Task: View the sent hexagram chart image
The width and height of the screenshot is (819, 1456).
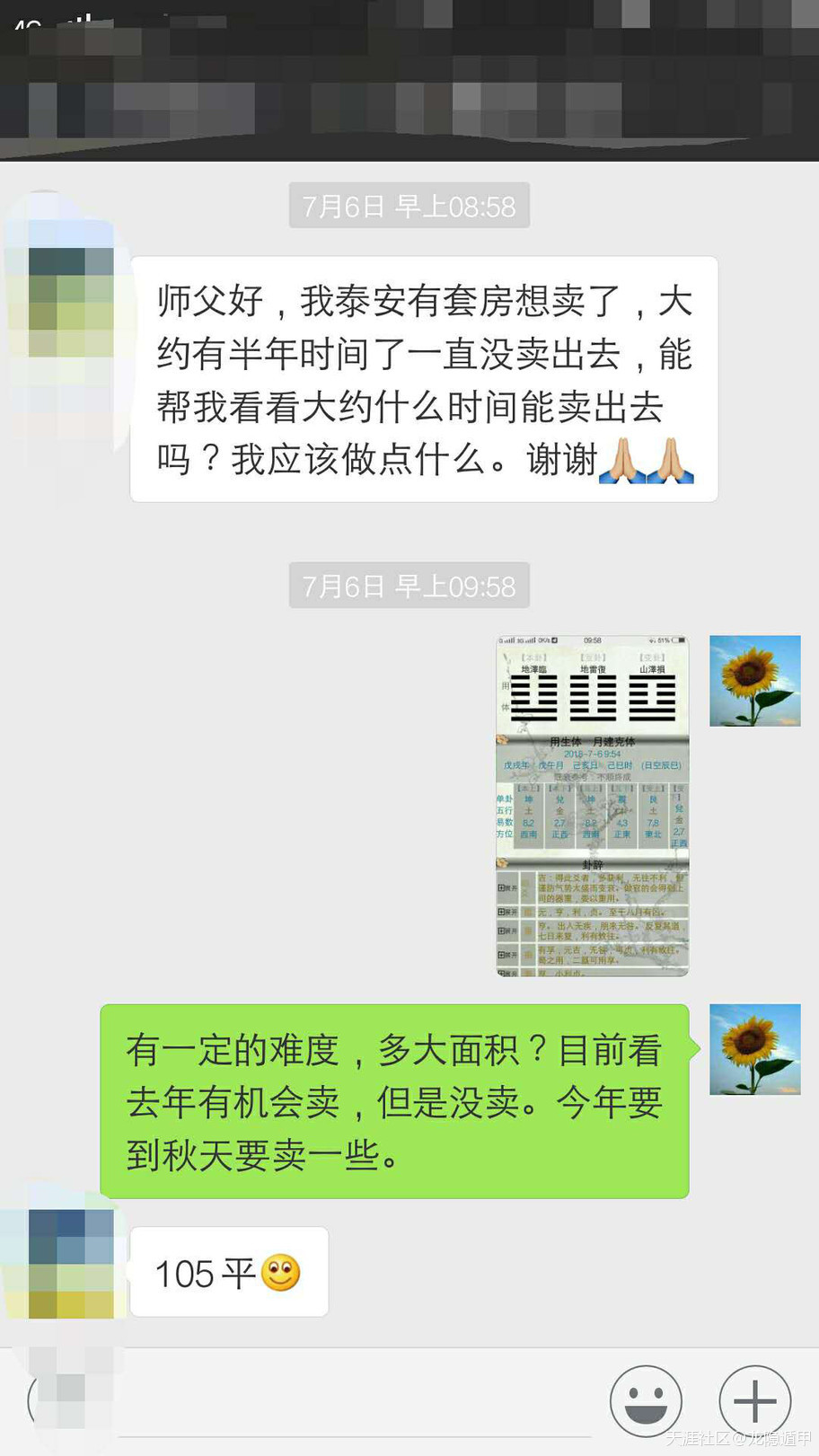Action: [593, 806]
